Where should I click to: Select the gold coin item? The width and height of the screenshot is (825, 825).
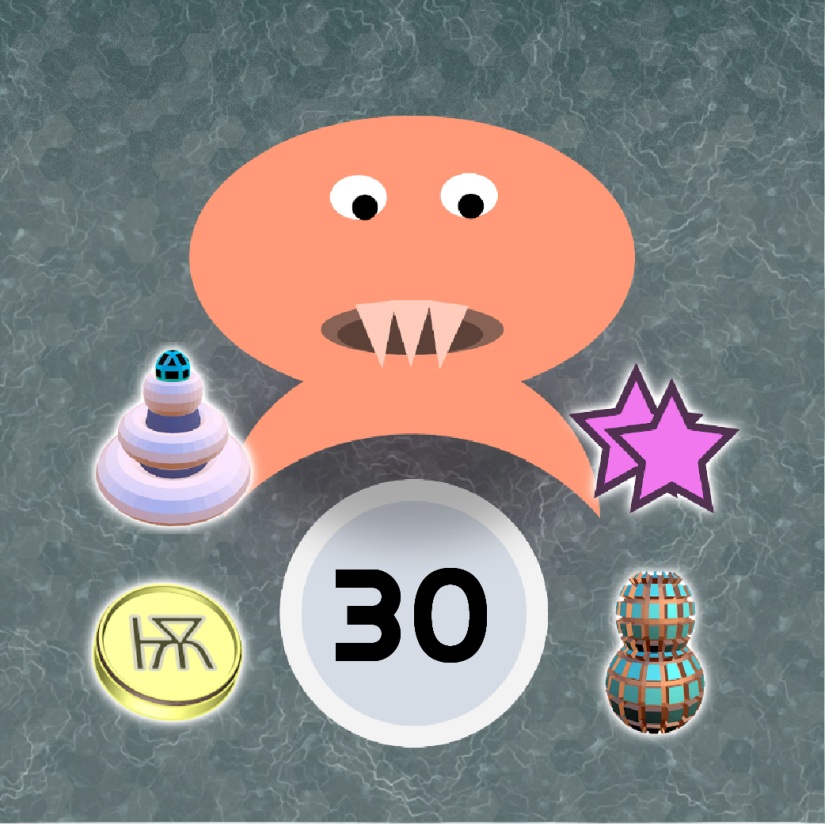pos(167,651)
